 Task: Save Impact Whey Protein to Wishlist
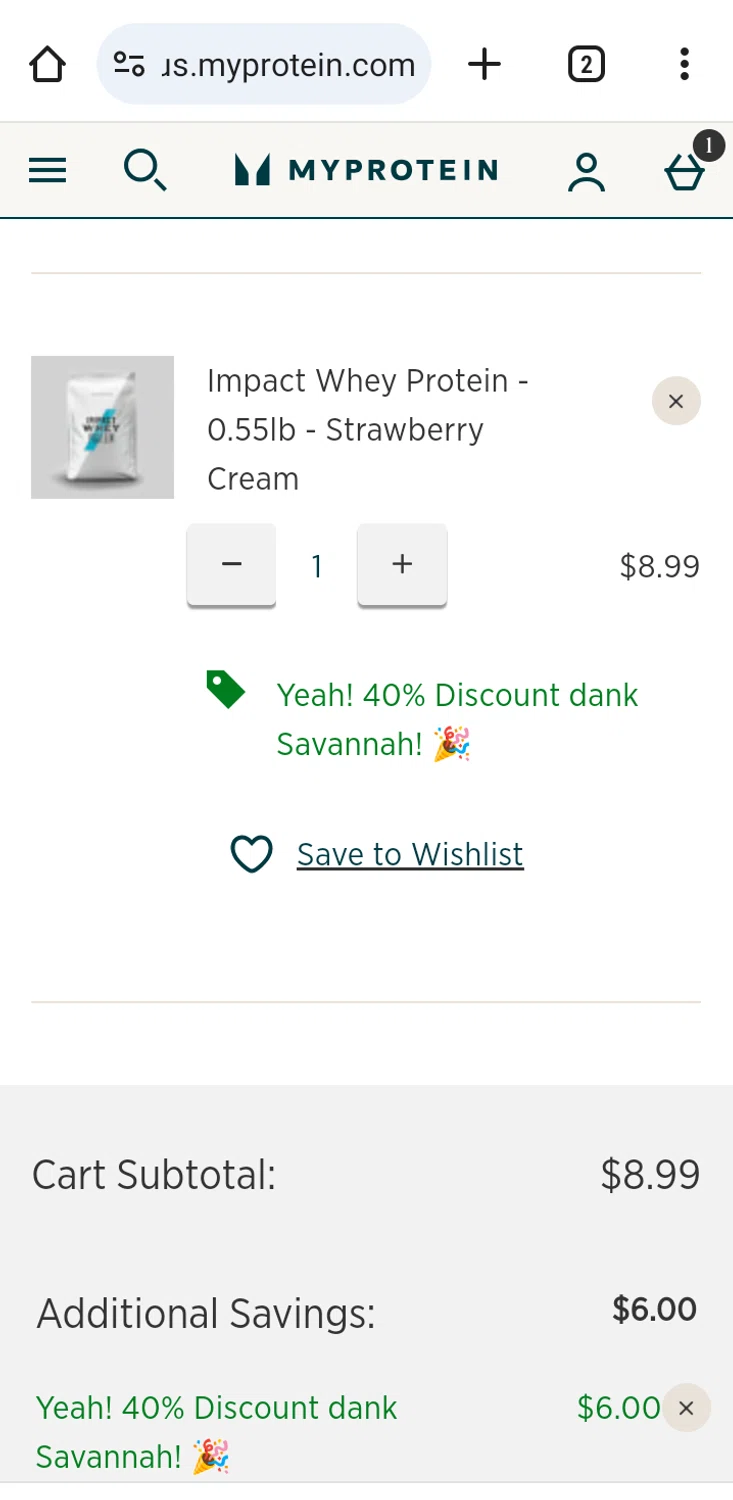[409, 855]
